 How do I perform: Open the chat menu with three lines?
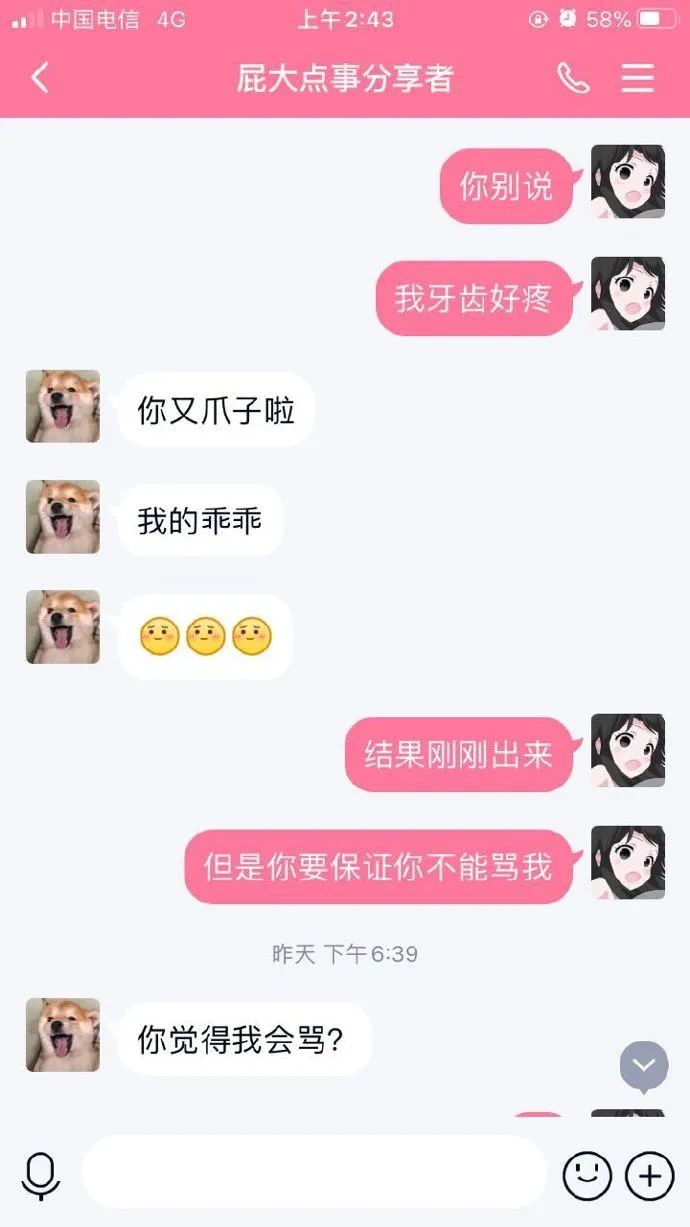(x=637, y=78)
